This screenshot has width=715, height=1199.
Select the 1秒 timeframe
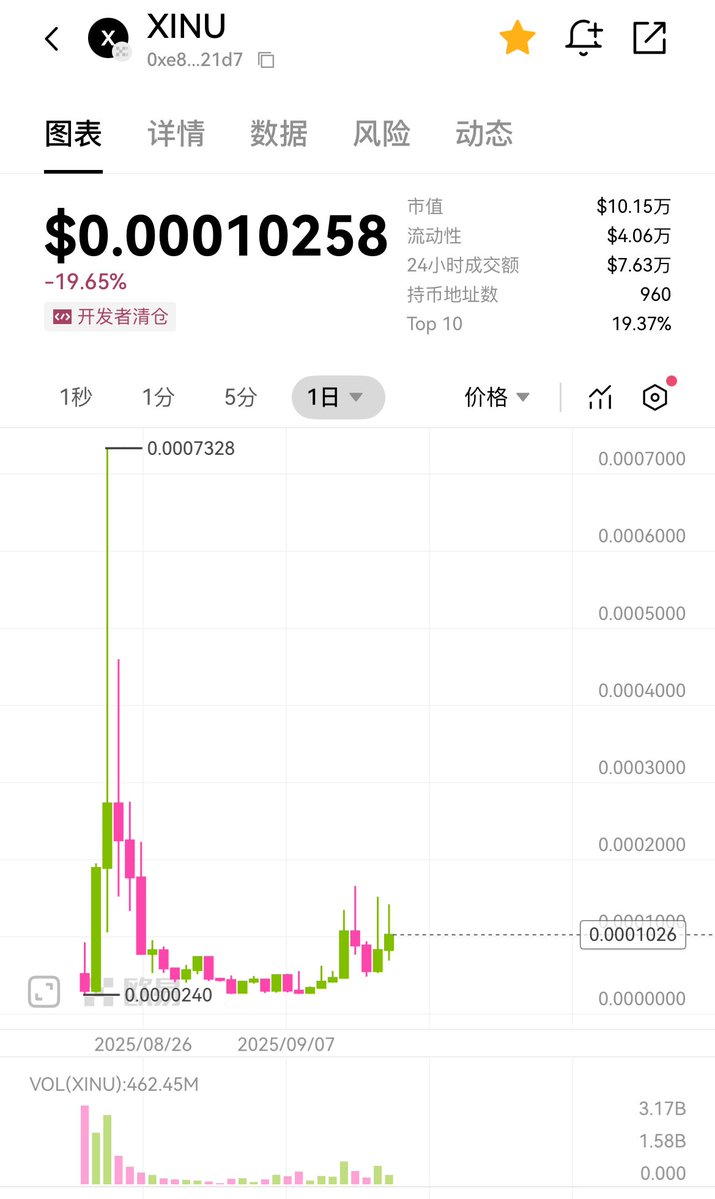pyautogui.click(x=76, y=397)
